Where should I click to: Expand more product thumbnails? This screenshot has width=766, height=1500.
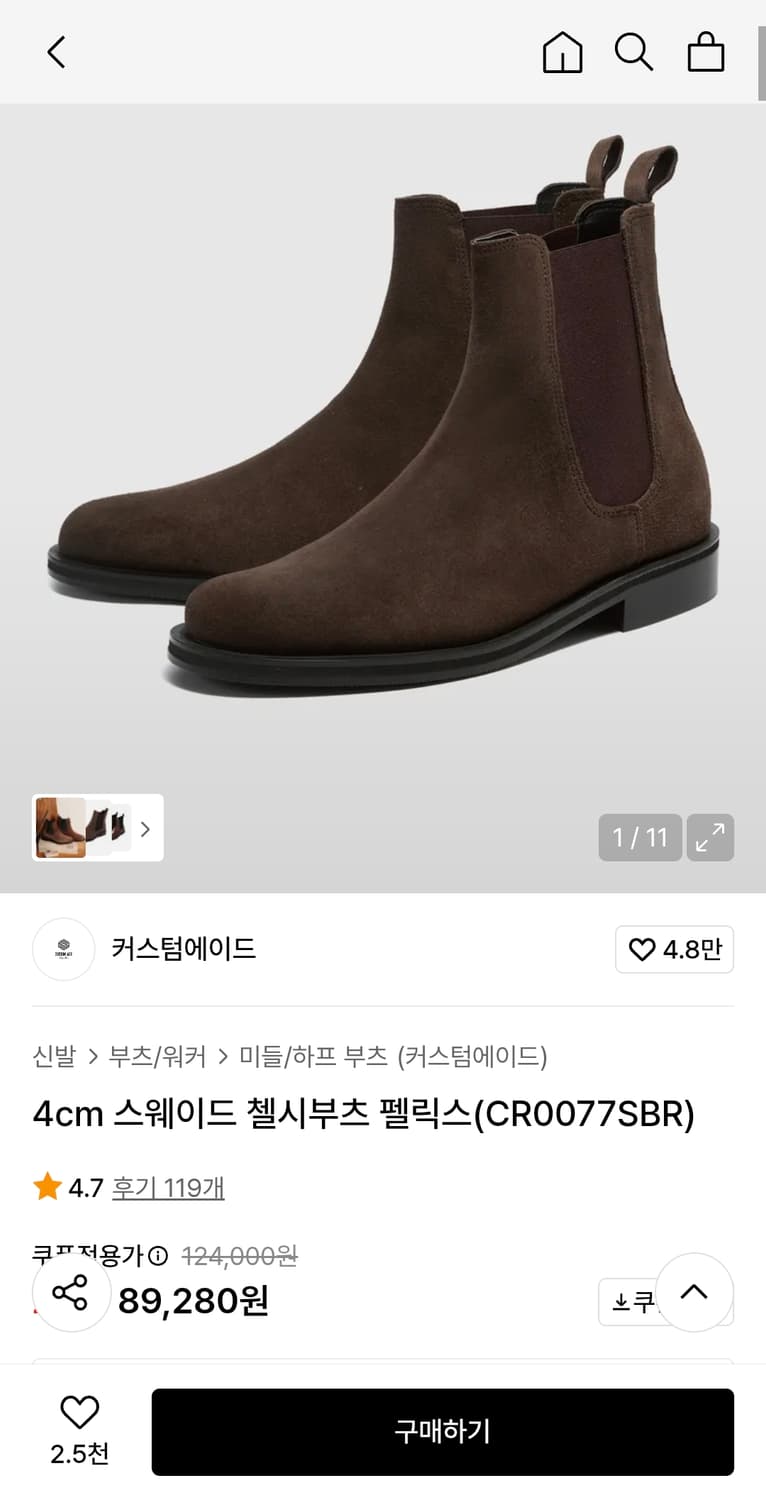[145, 829]
